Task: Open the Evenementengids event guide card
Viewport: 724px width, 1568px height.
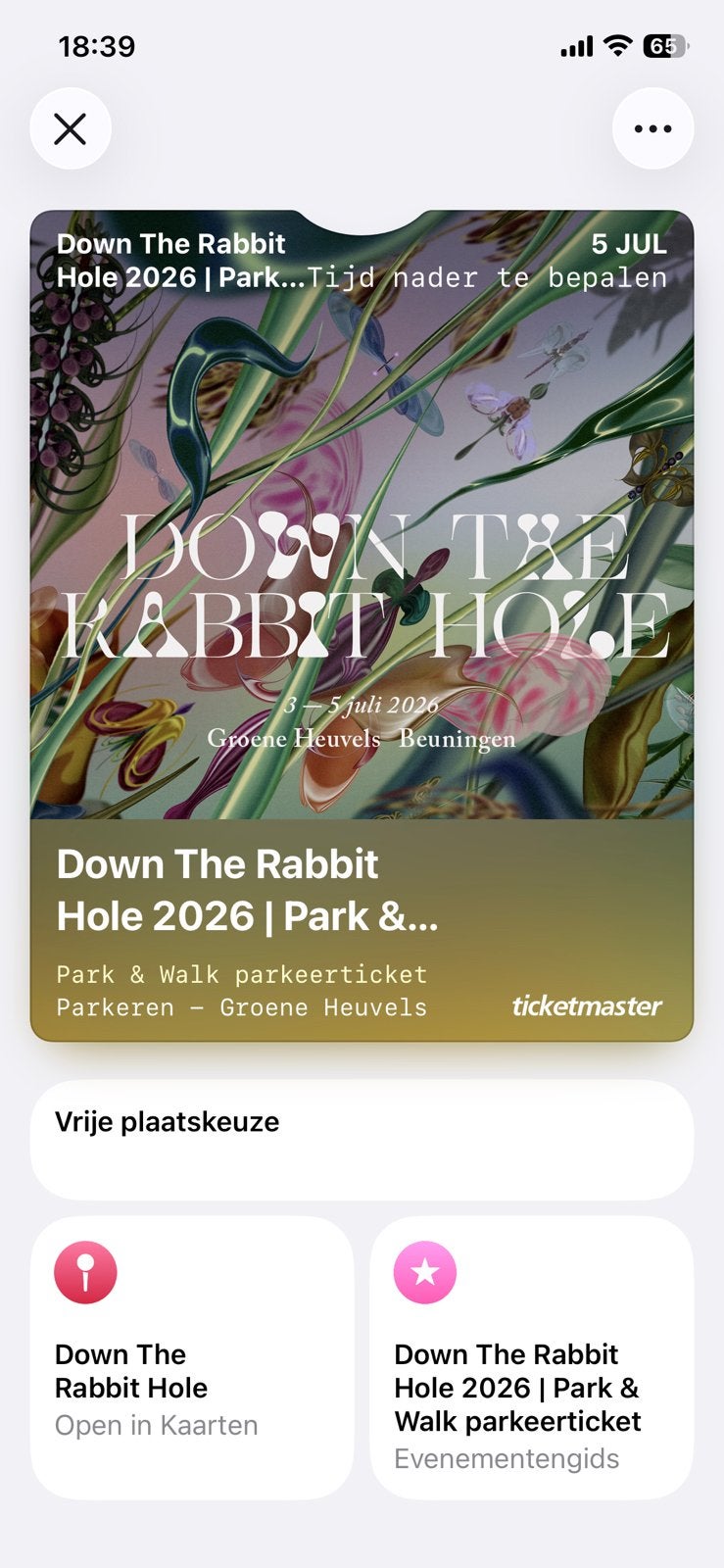Action: click(x=531, y=1357)
